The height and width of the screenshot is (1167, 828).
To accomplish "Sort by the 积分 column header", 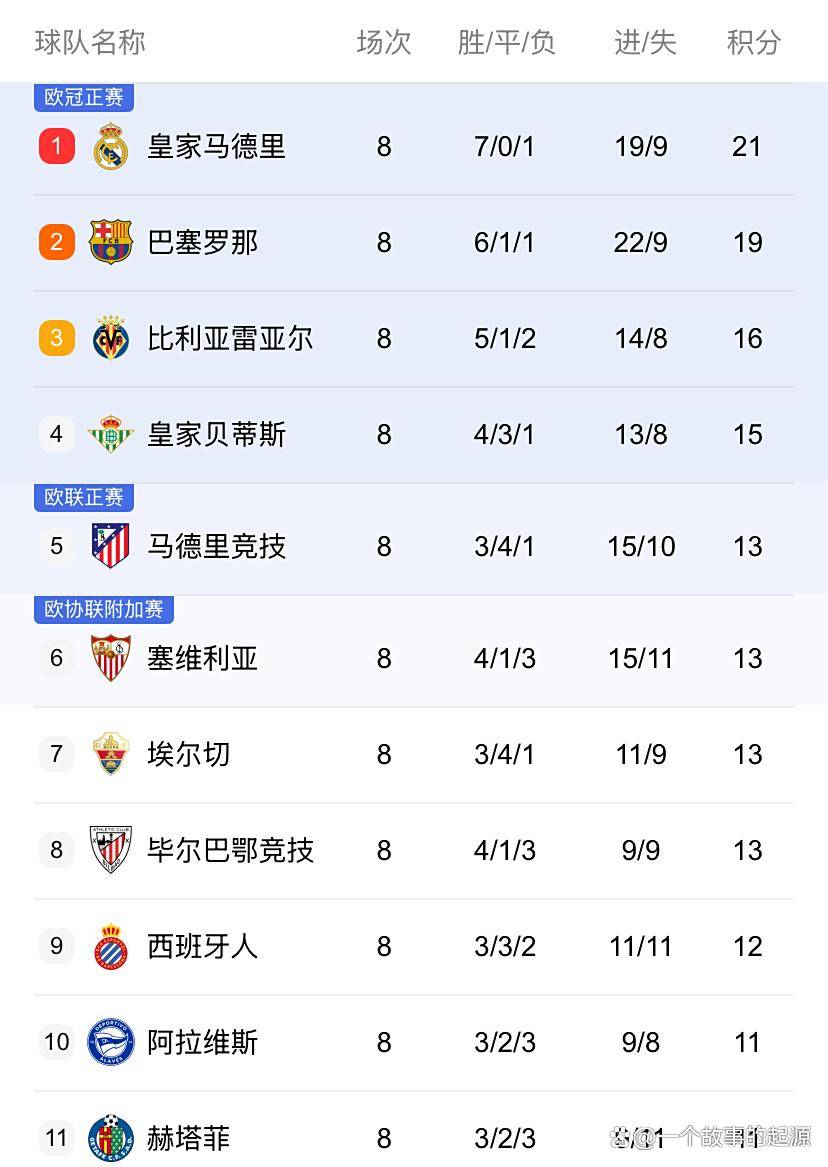I will [x=753, y=43].
